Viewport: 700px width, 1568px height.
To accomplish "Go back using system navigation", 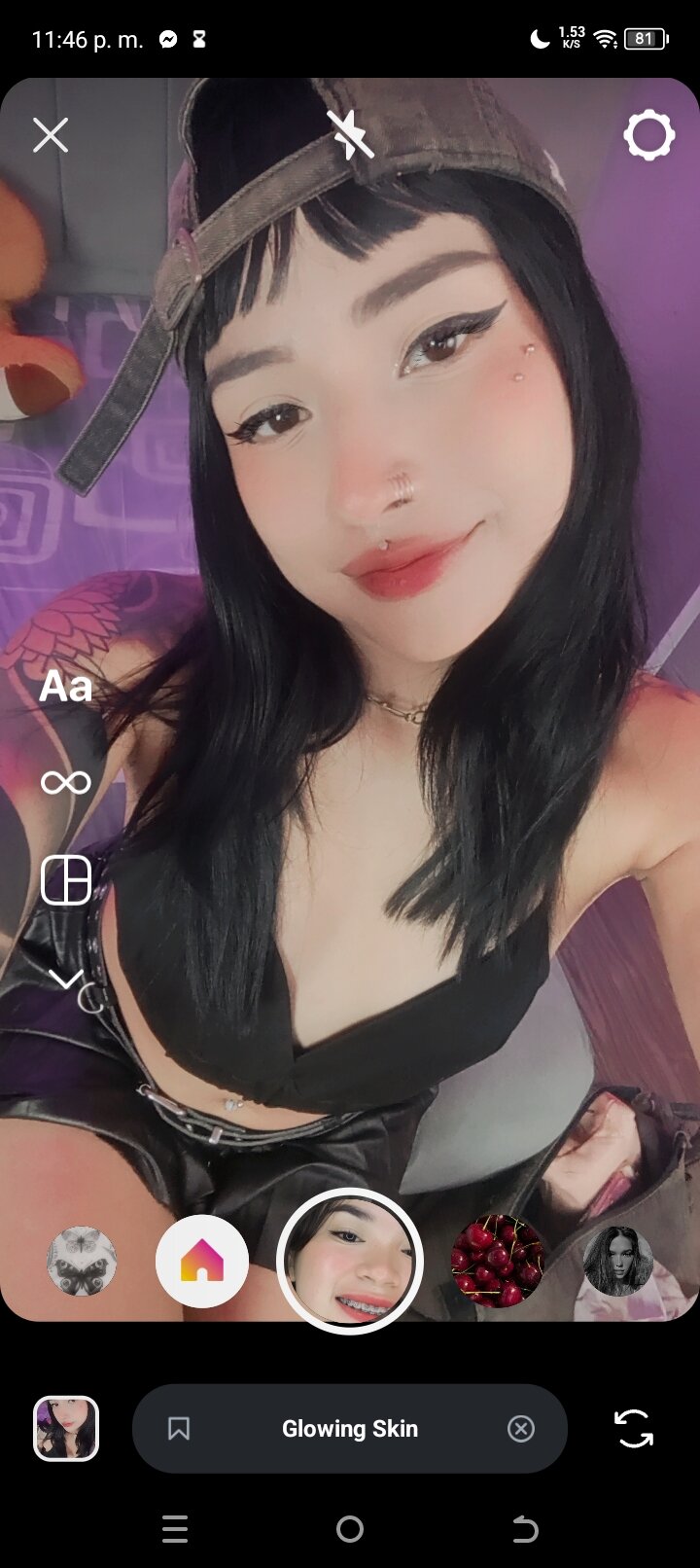I will click(525, 1529).
